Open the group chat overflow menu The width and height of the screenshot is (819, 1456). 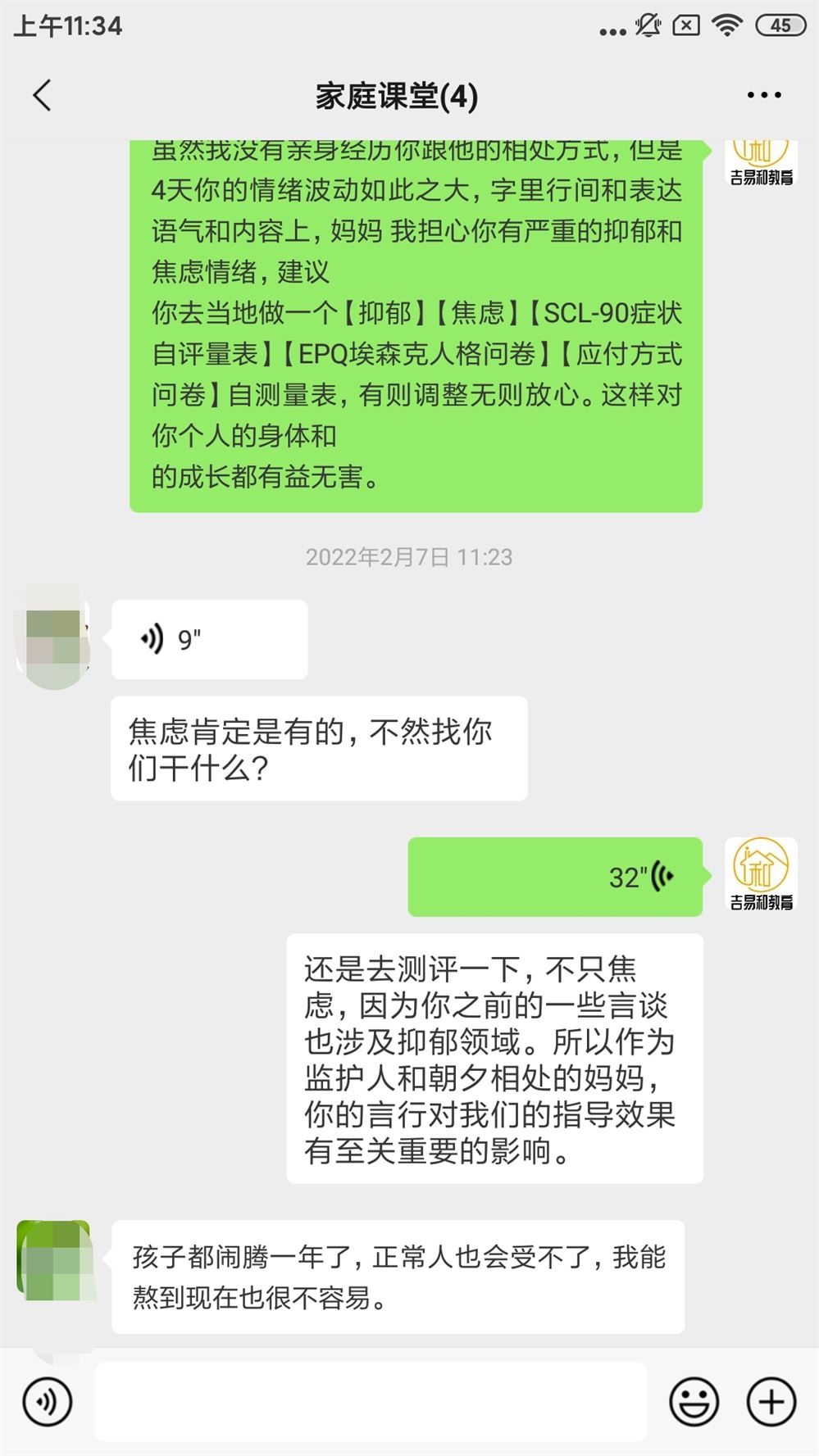click(763, 95)
